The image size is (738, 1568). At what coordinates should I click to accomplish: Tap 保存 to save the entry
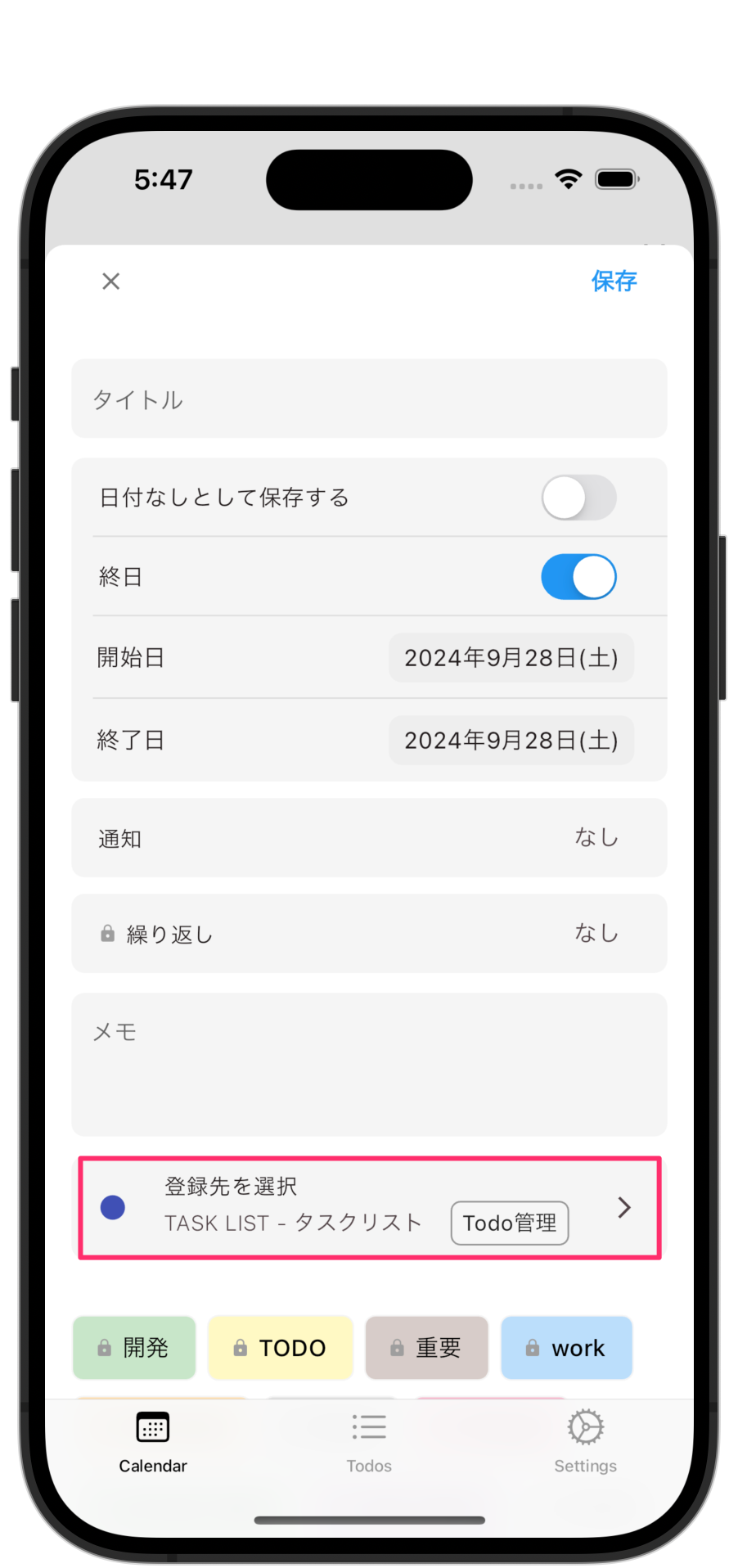[614, 282]
